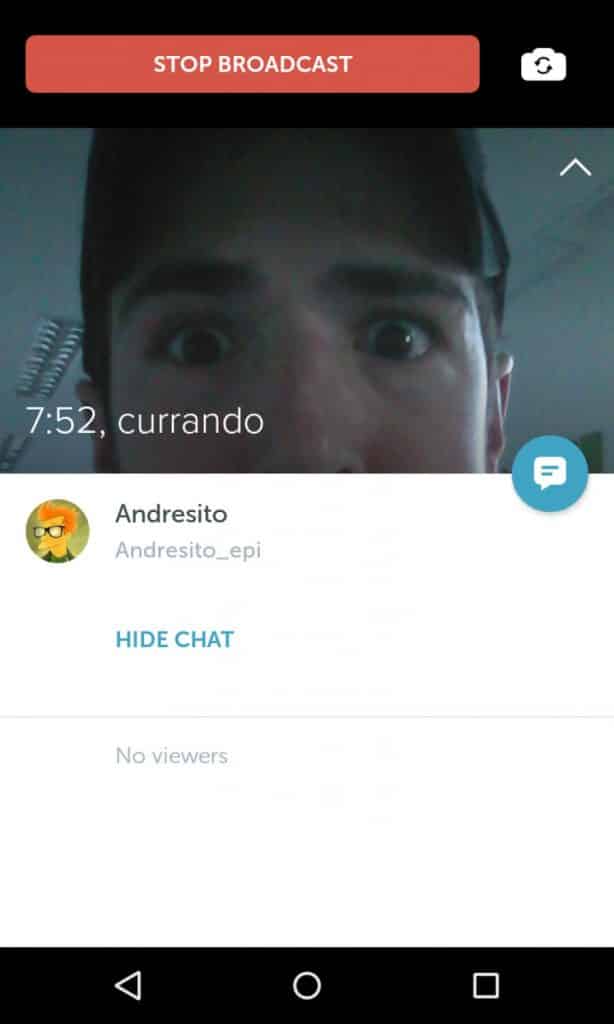Go to the home screen
614x1024 pixels.
point(307,985)
